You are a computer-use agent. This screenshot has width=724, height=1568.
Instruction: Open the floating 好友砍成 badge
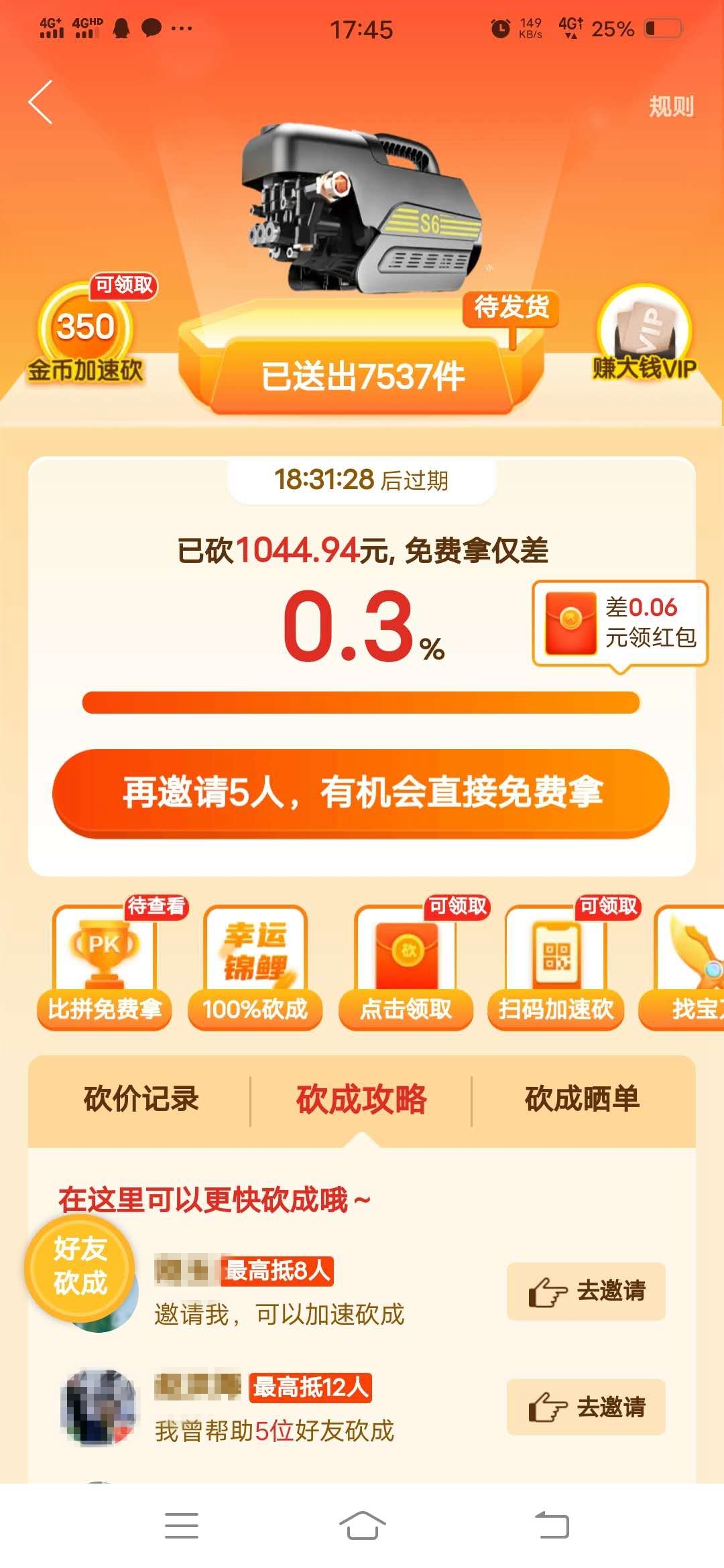coord(80,1265)
